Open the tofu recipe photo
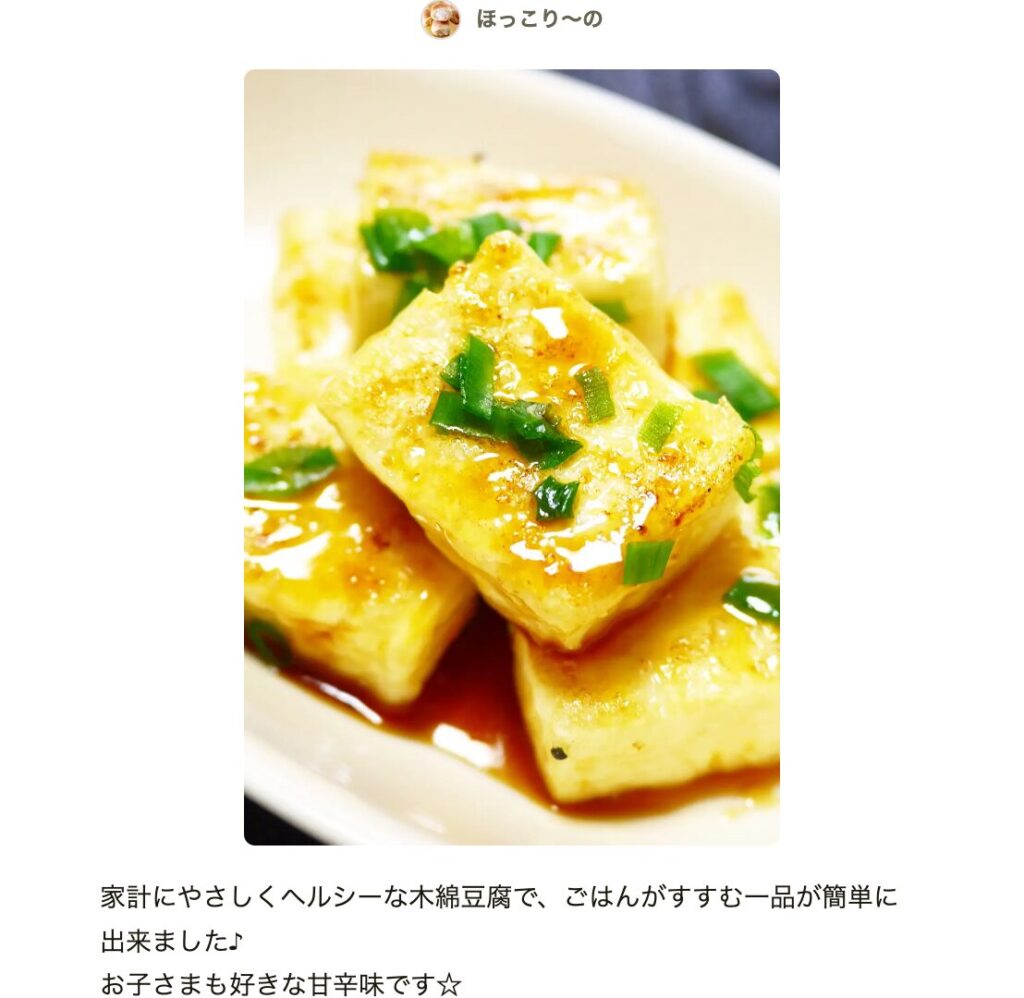The height and width of the screenshot is (998, 1024). click(511, 457)
